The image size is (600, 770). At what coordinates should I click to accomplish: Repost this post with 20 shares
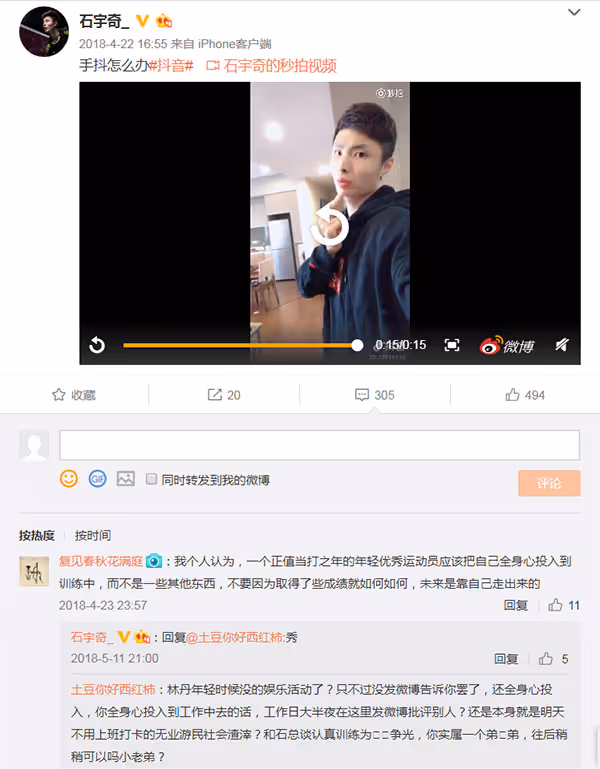[224, 395]
